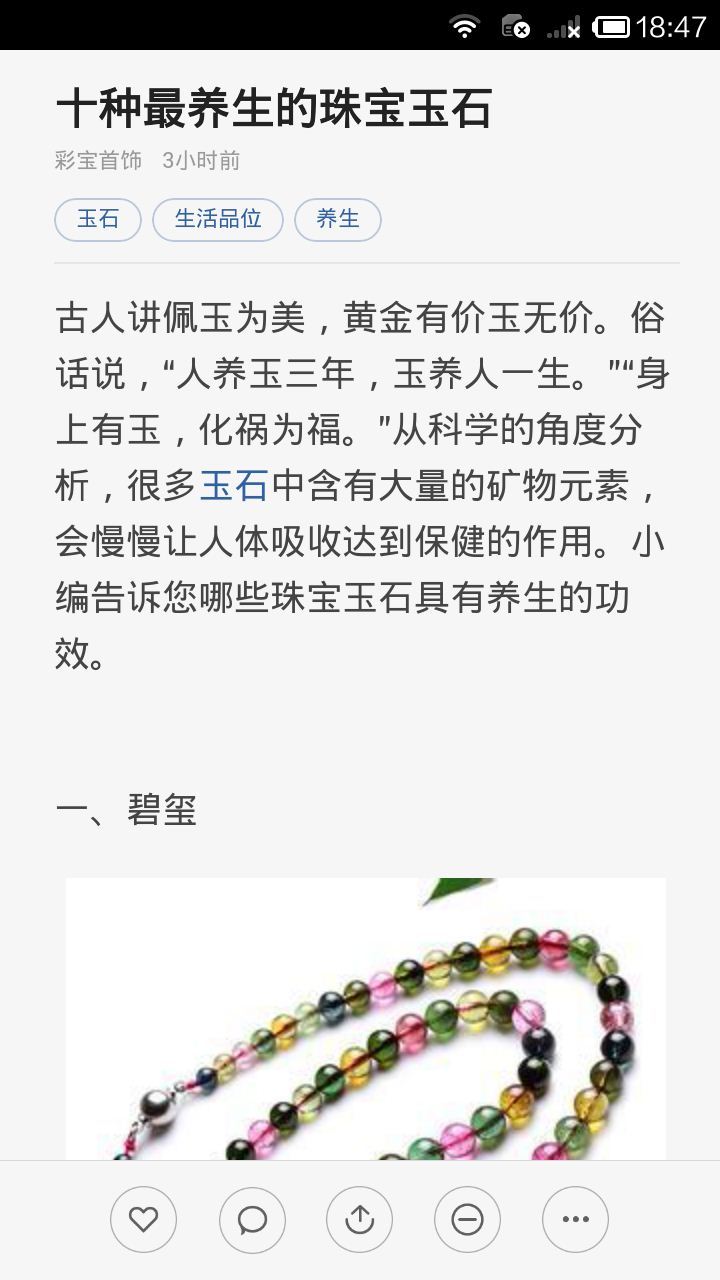The height and width of the screenshot is (1280, 720).
Task: Select the 养生 tag chip
Action: point(338,219)
